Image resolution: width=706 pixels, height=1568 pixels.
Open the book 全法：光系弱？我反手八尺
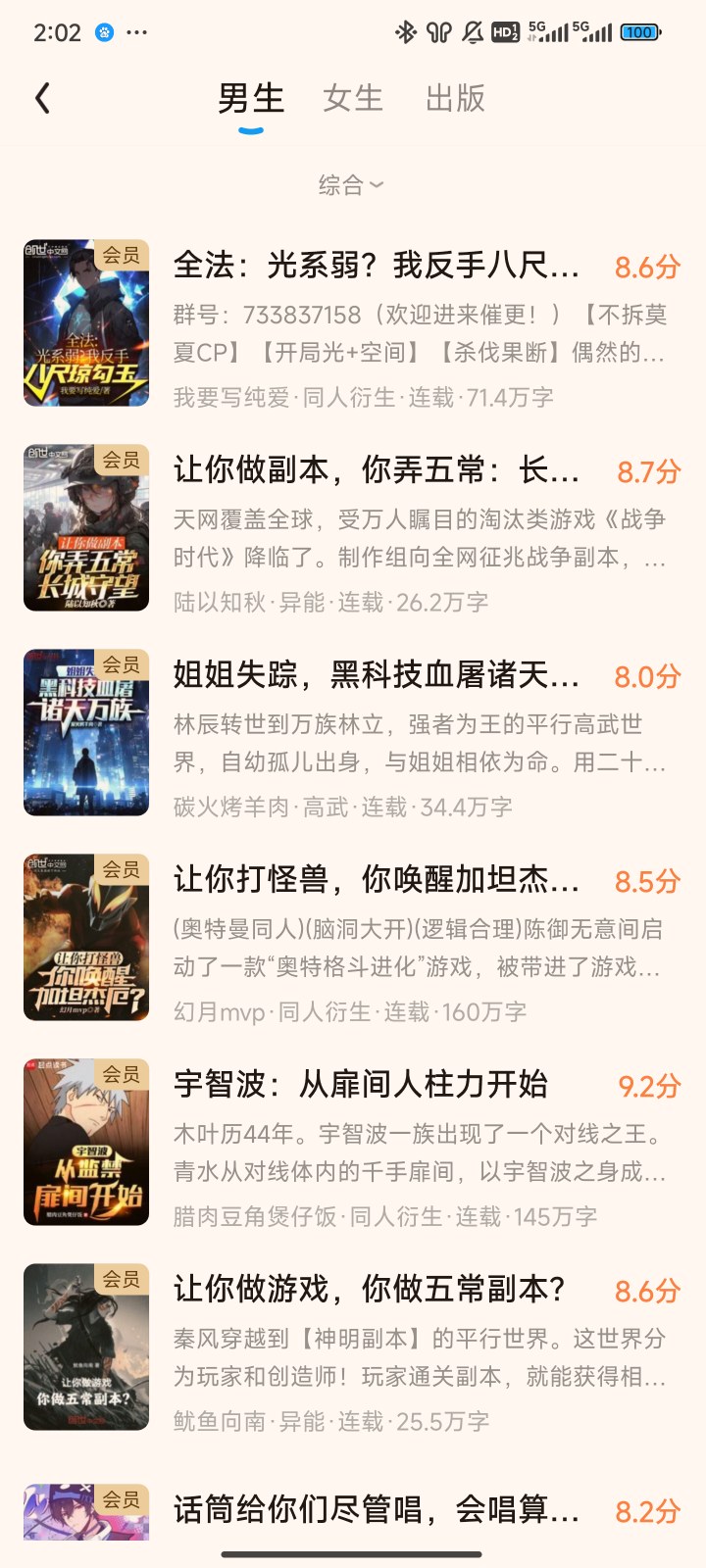point(353,323)
